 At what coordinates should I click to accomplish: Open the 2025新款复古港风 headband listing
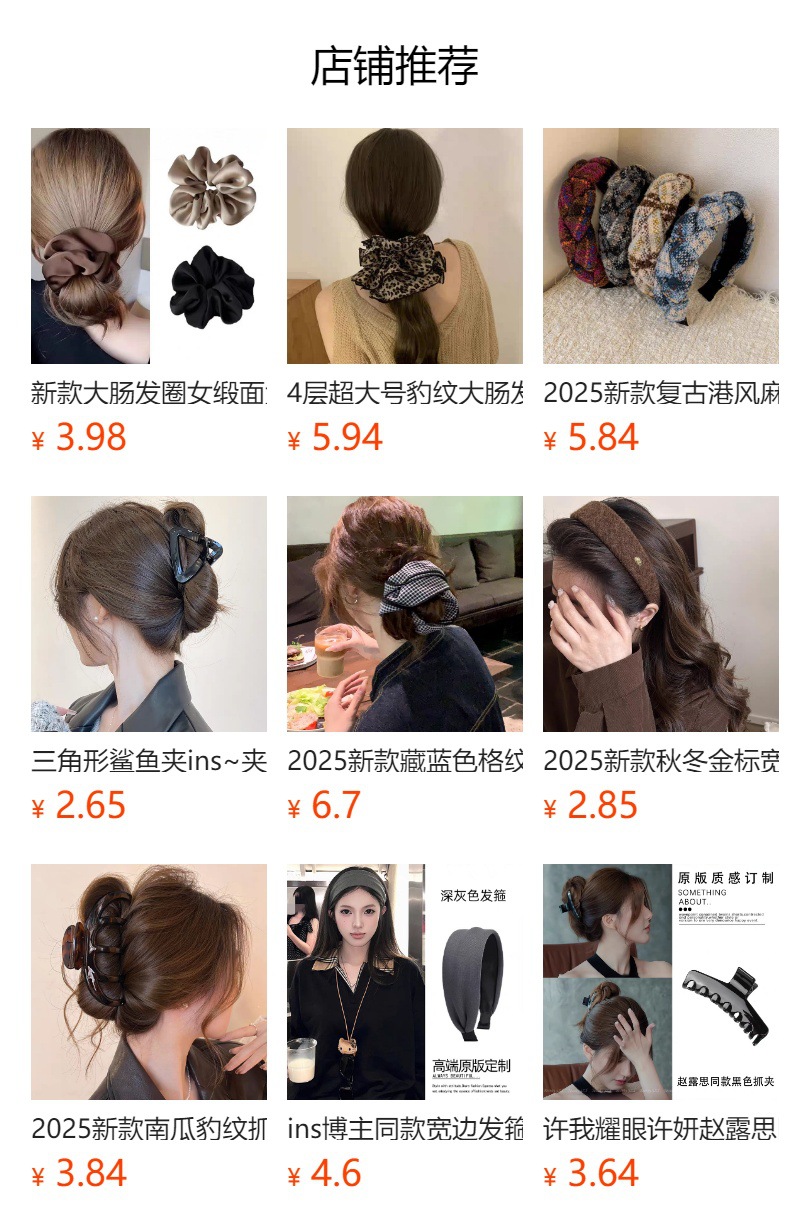pyautogui.click(x=660, y=246)
